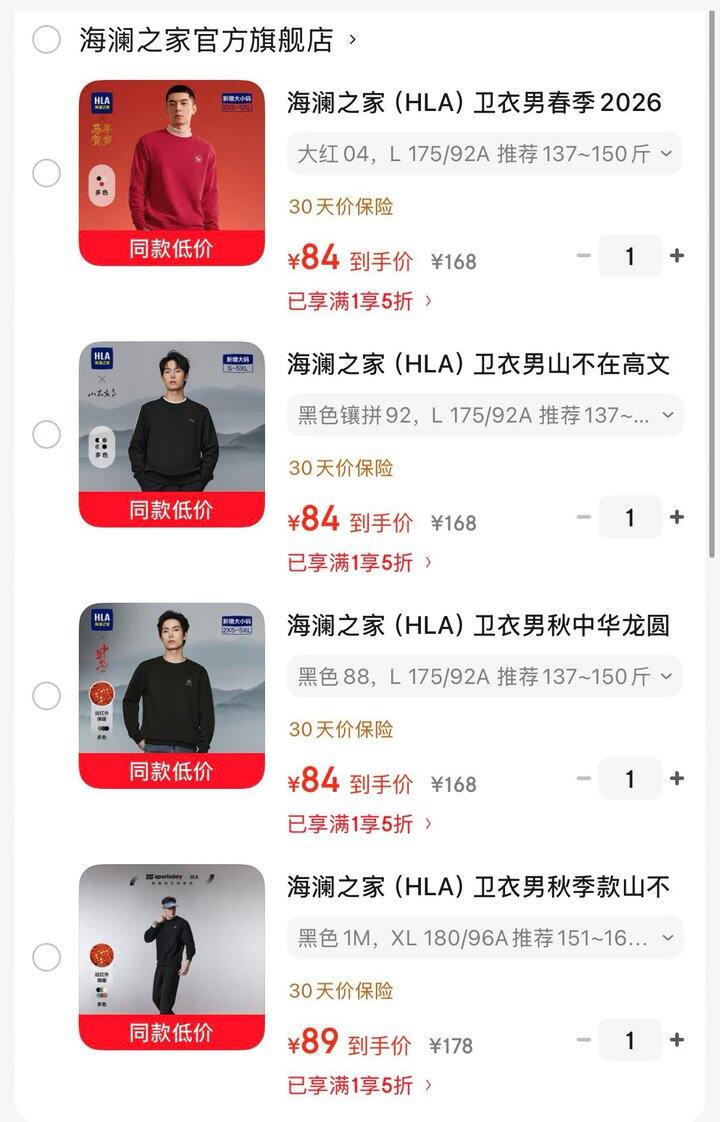The image size is (720, 1122).
Task: Increase quantity for the 黑色 88 sweatshirt
Action: tap(677, 779)
